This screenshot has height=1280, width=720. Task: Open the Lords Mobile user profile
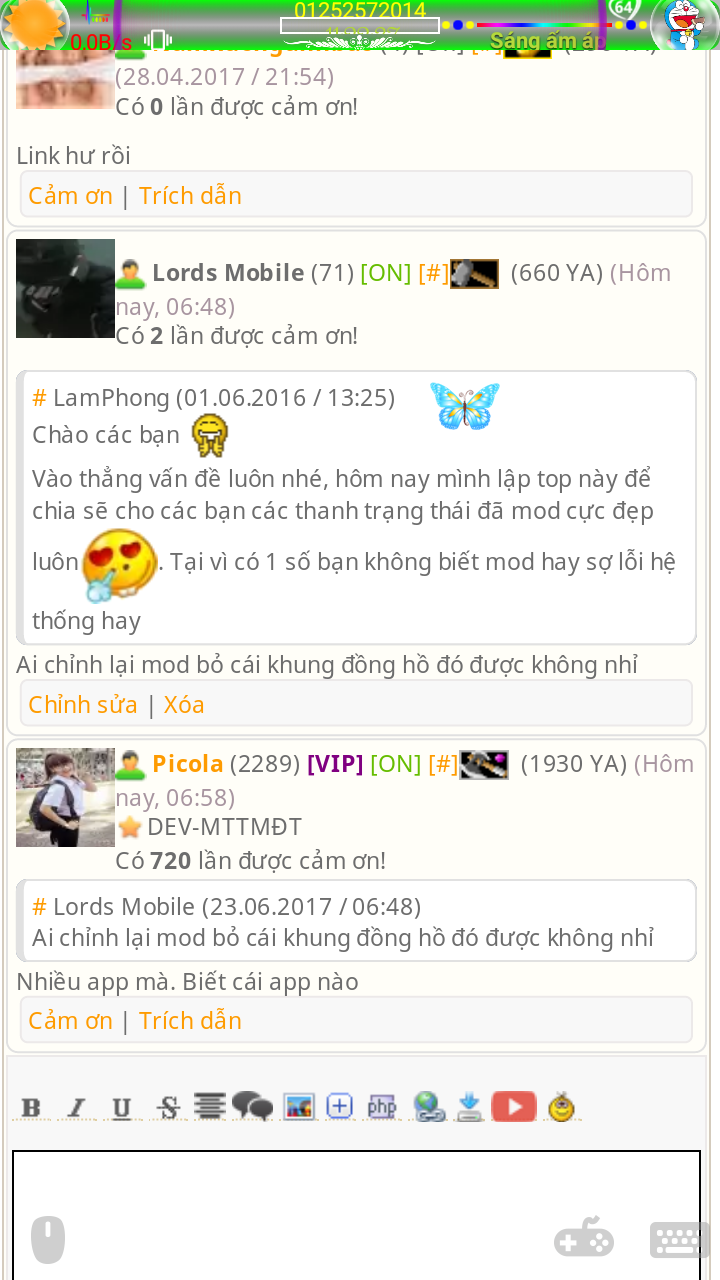pos(228,273)
